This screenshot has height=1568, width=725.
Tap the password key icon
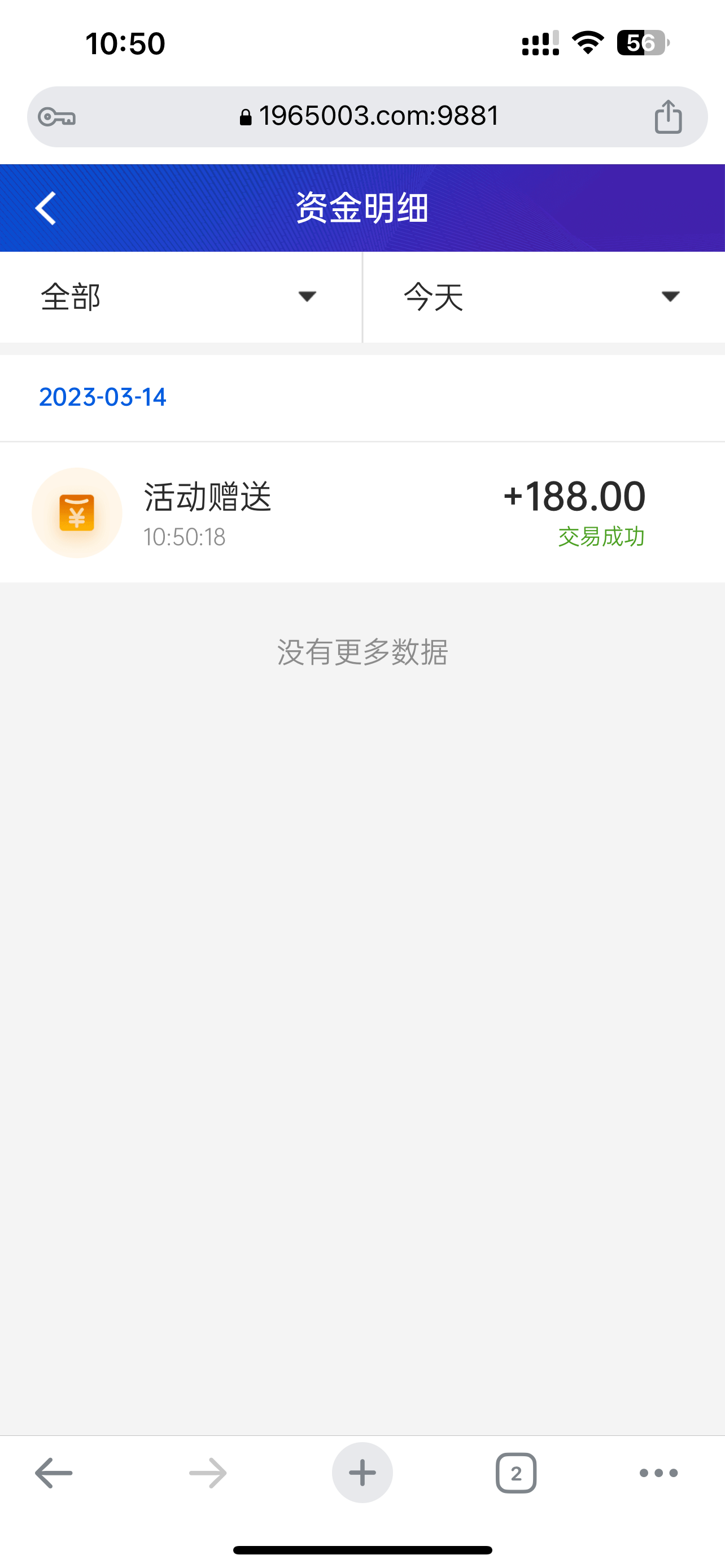click(x=57, y=117)
